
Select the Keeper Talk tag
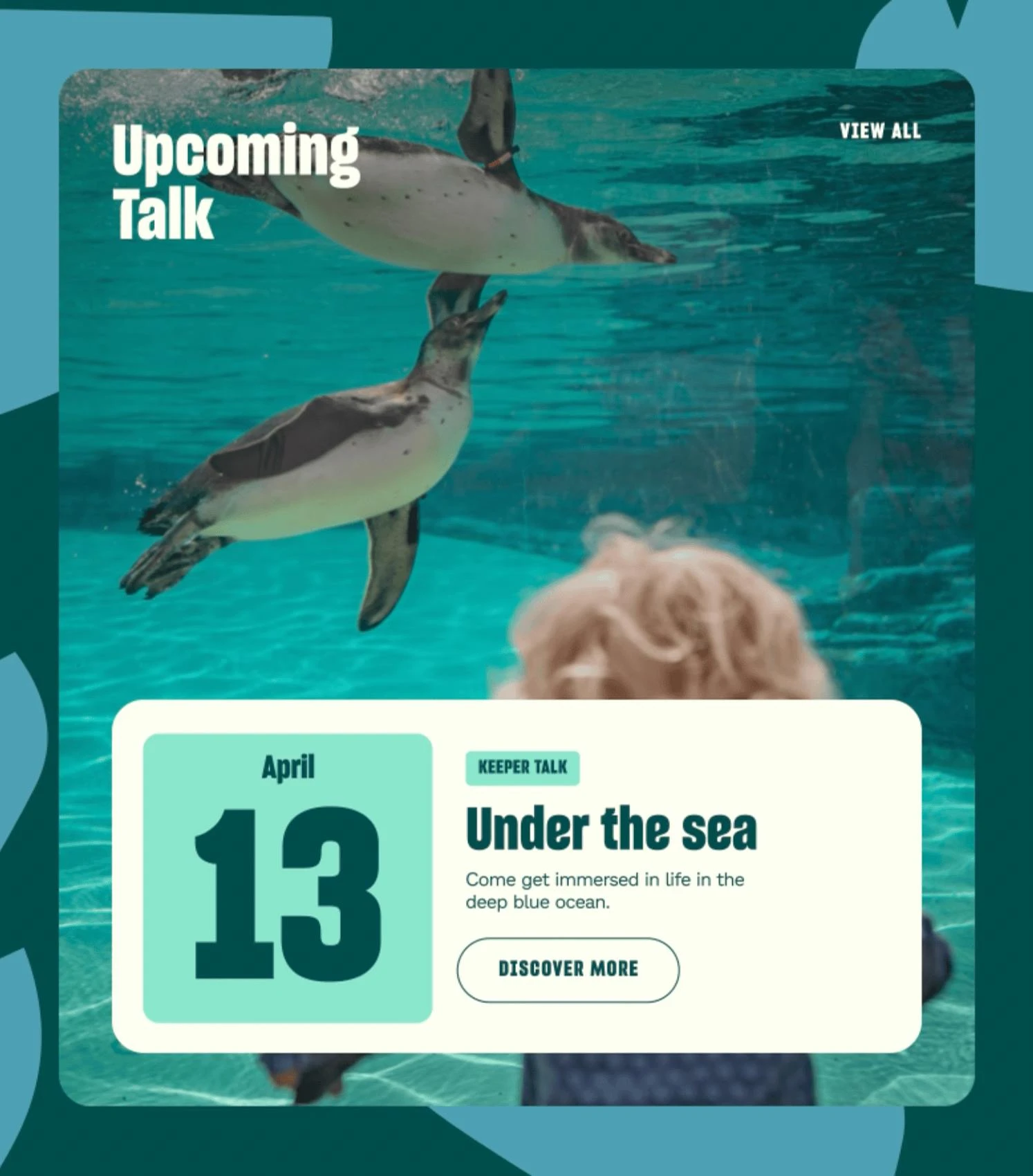[523, 768]
